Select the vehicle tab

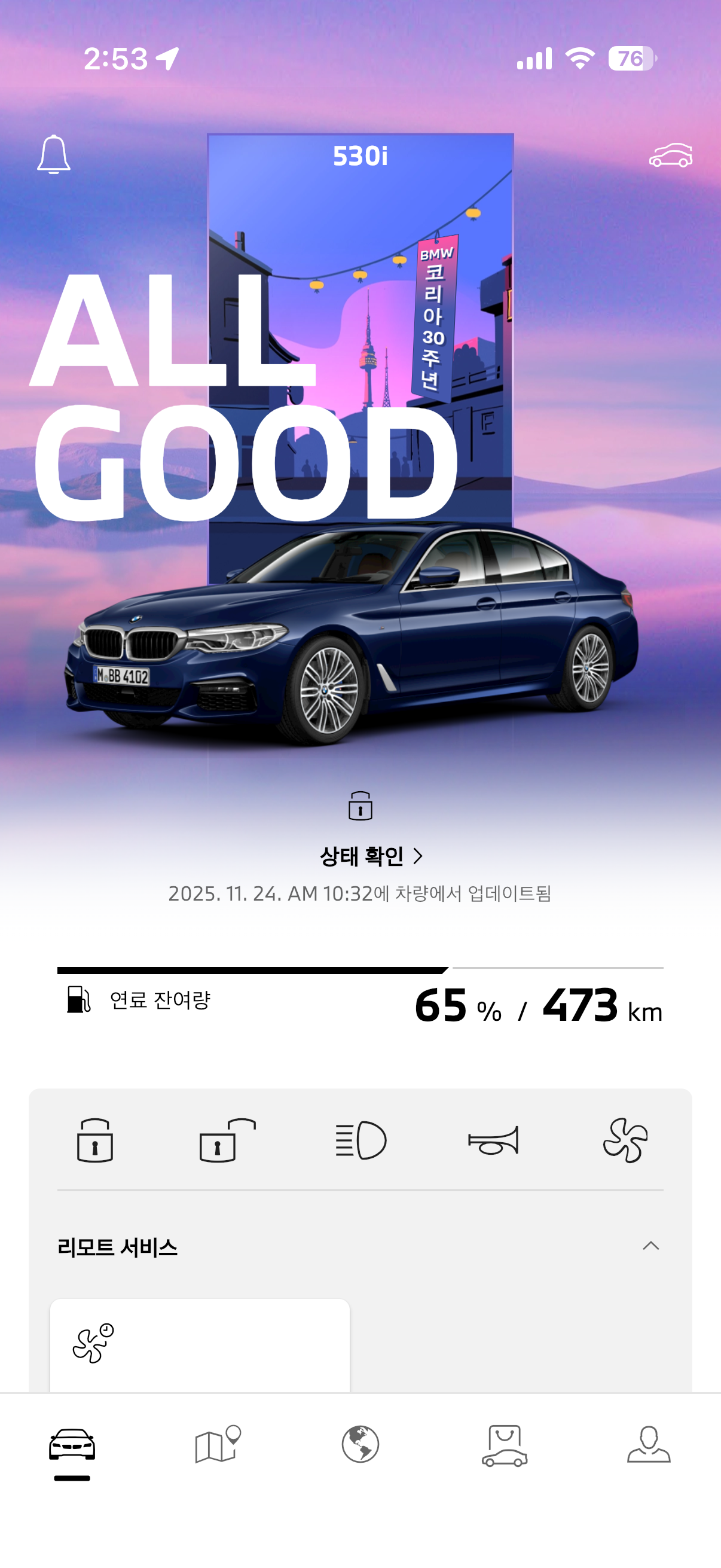[72, 1444]
